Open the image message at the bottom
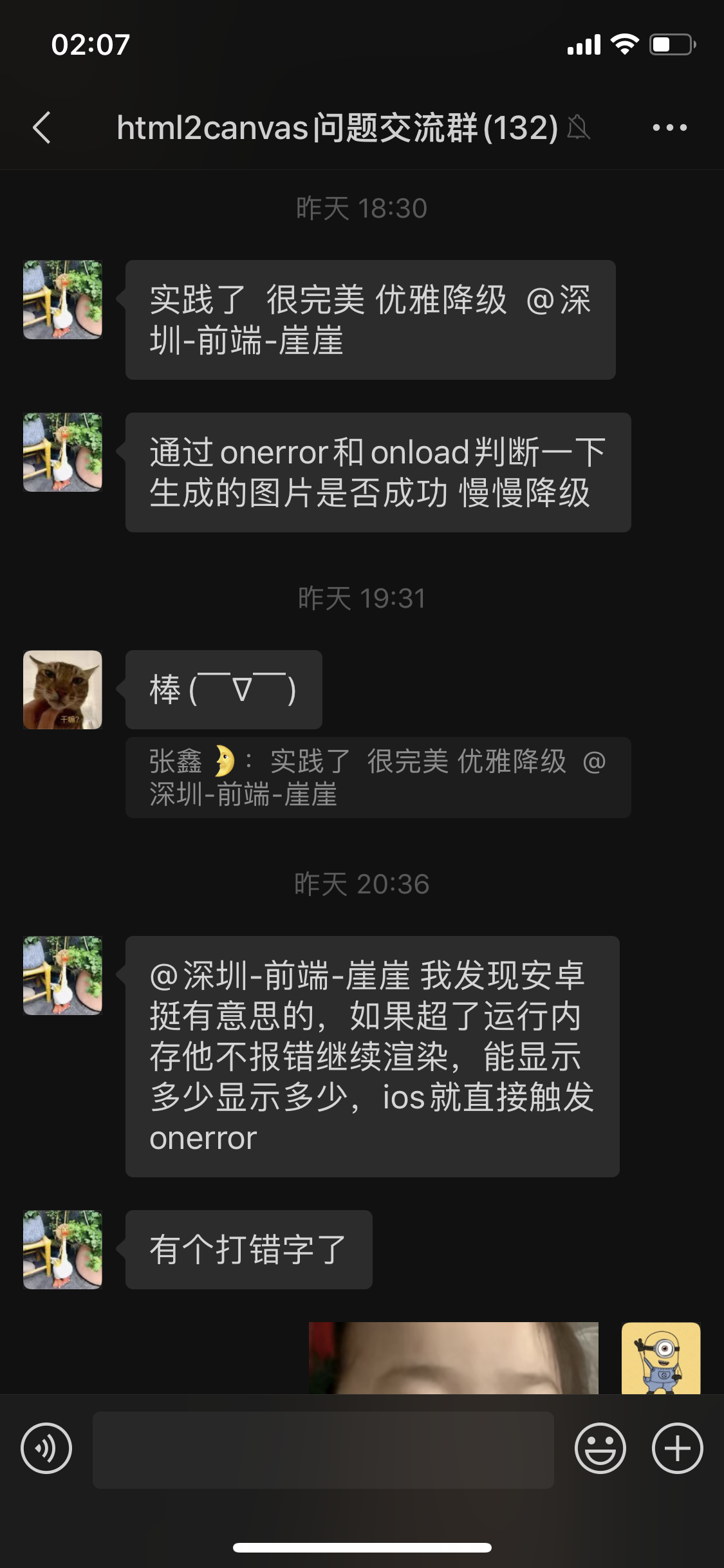Screen dimensions: 724x1568 (x=454, y=1358)
